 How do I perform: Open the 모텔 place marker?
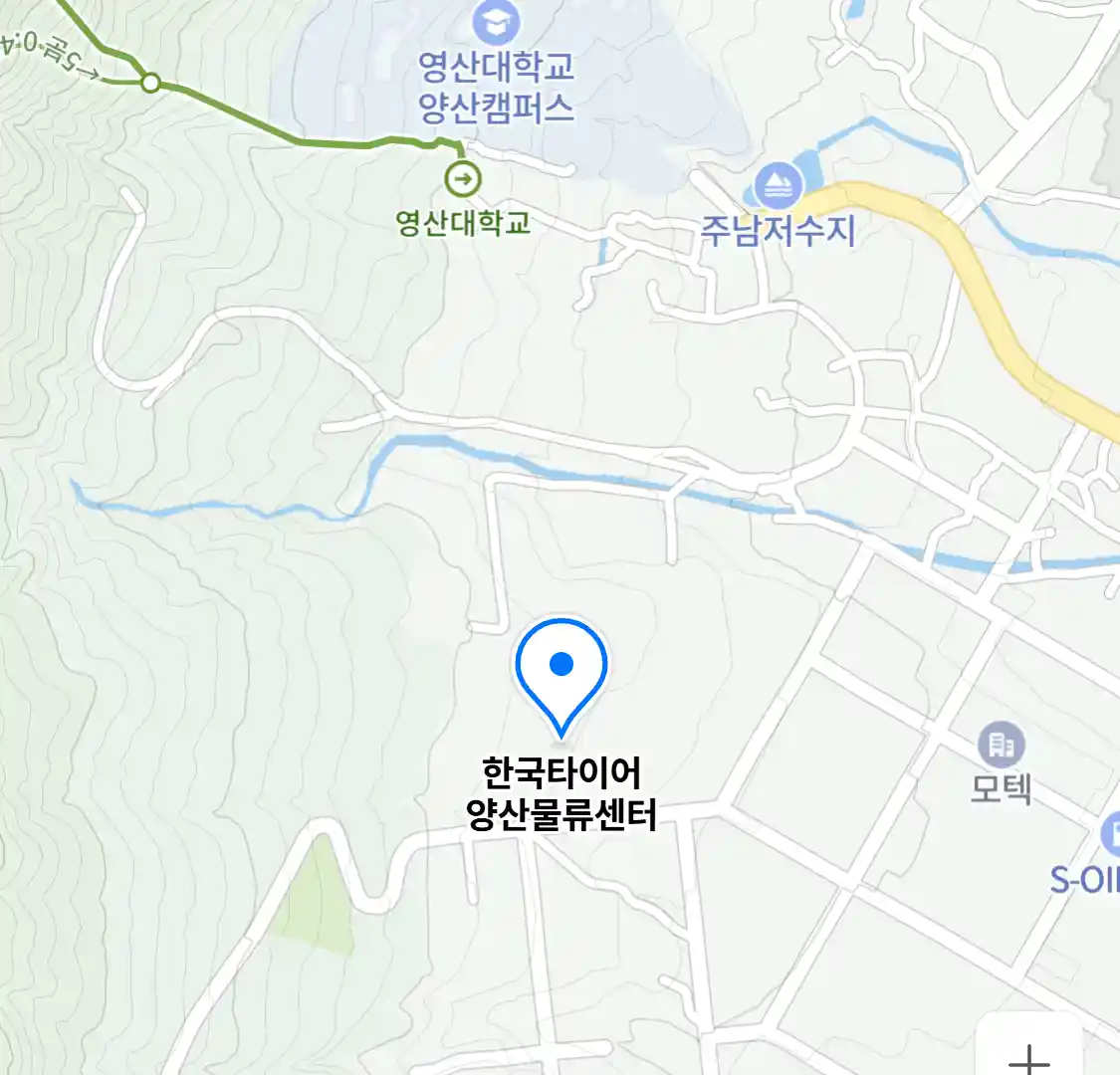pyautogui.click(x=1001, y=744)
